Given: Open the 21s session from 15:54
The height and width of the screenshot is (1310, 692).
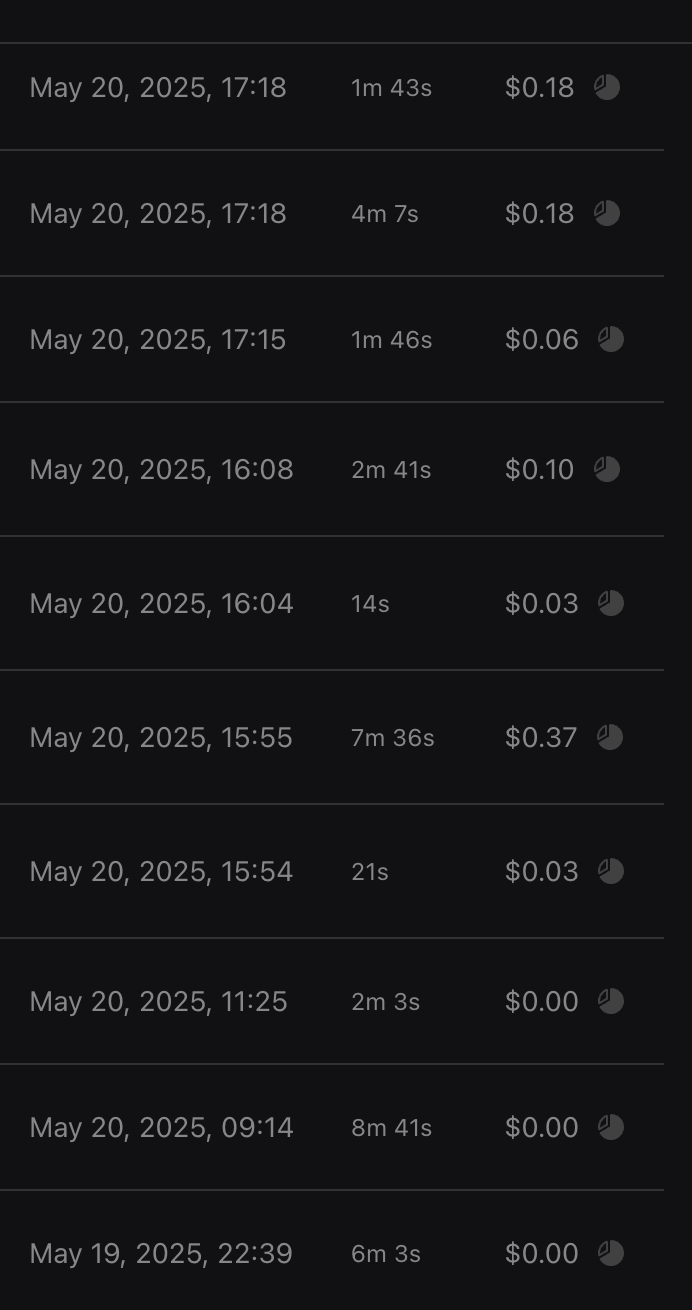Looking at the screenshot, I should 161,872.
